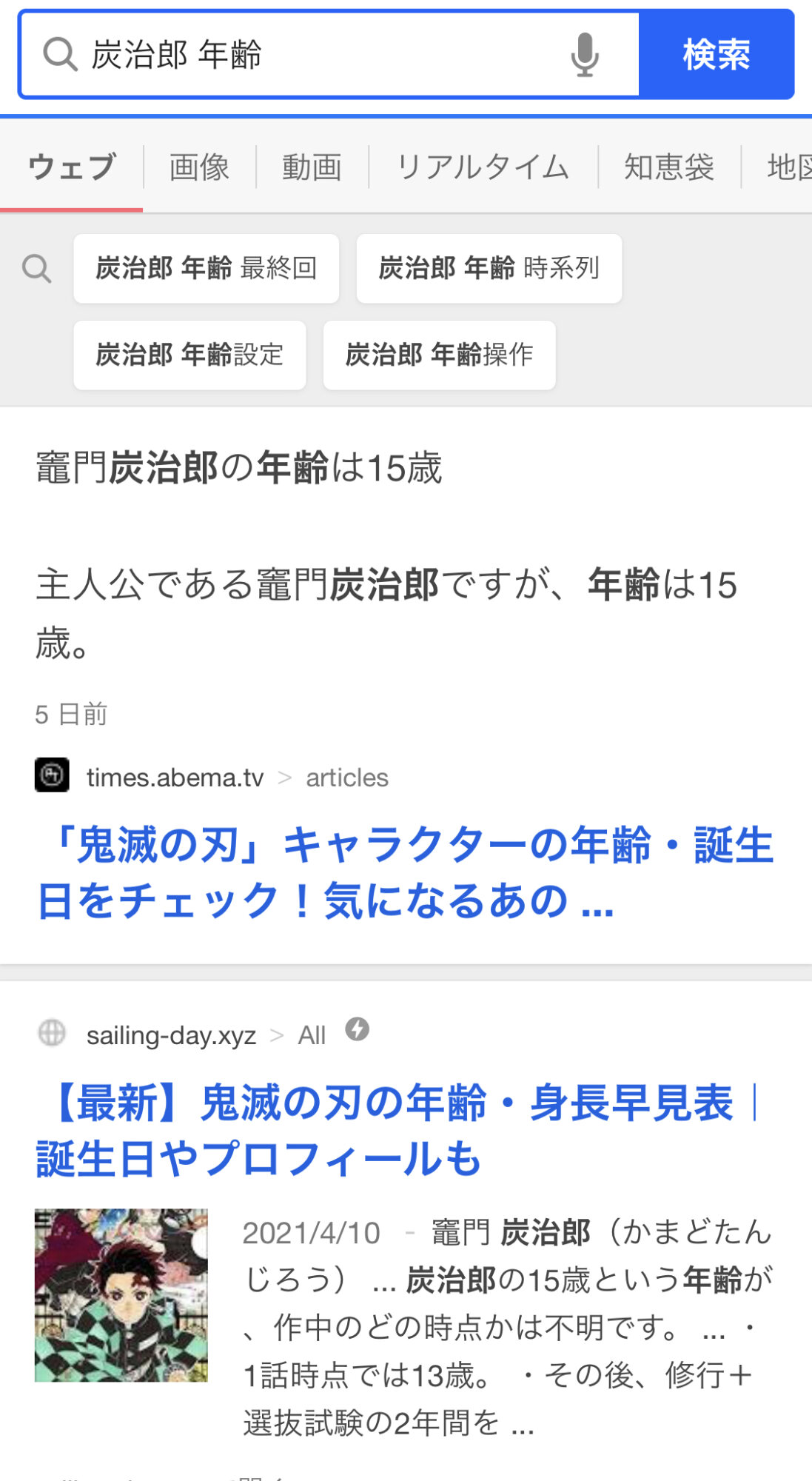Screen dimensions: 812x1481
Task: Select the ウェブ tab
Action: click(72, 167)
